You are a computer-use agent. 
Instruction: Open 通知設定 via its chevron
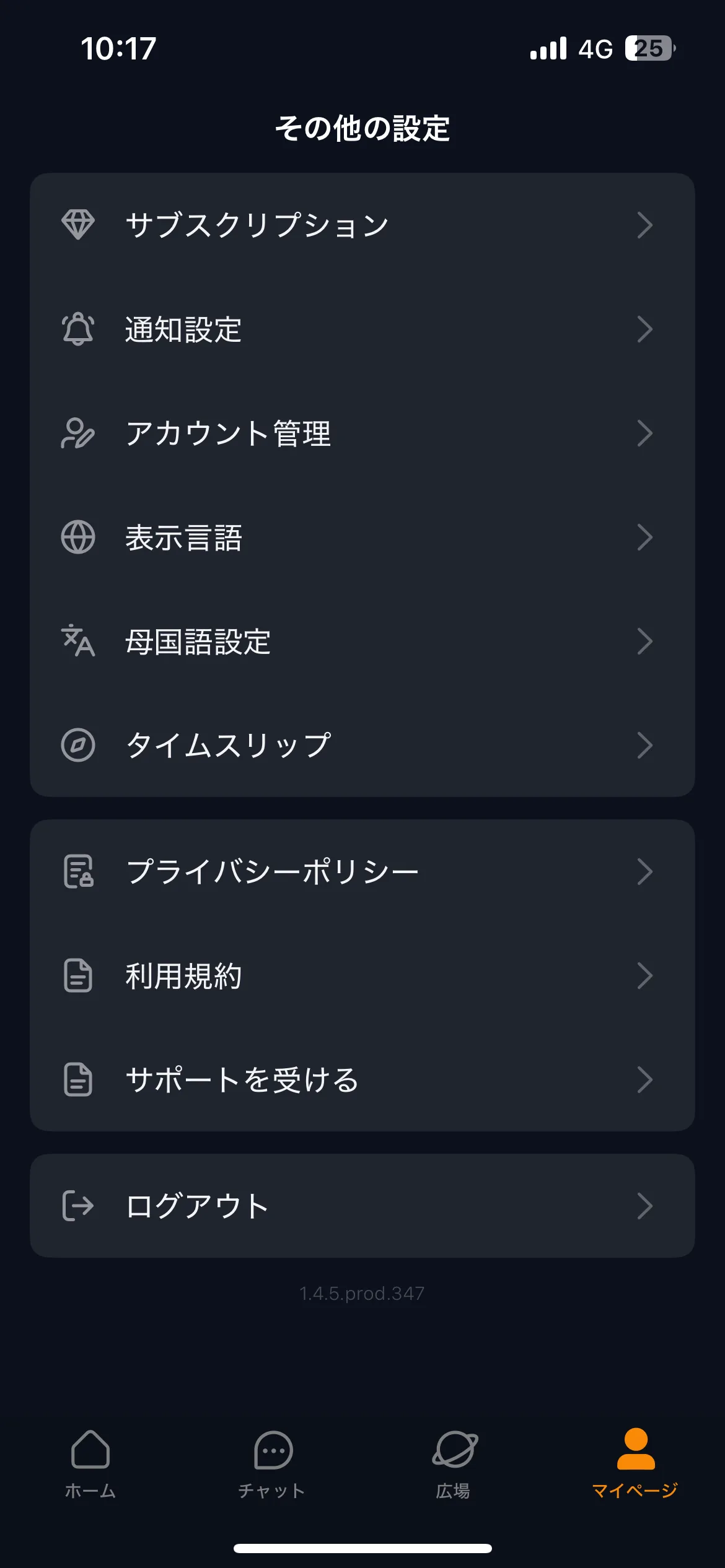click(x=645, y=330)
